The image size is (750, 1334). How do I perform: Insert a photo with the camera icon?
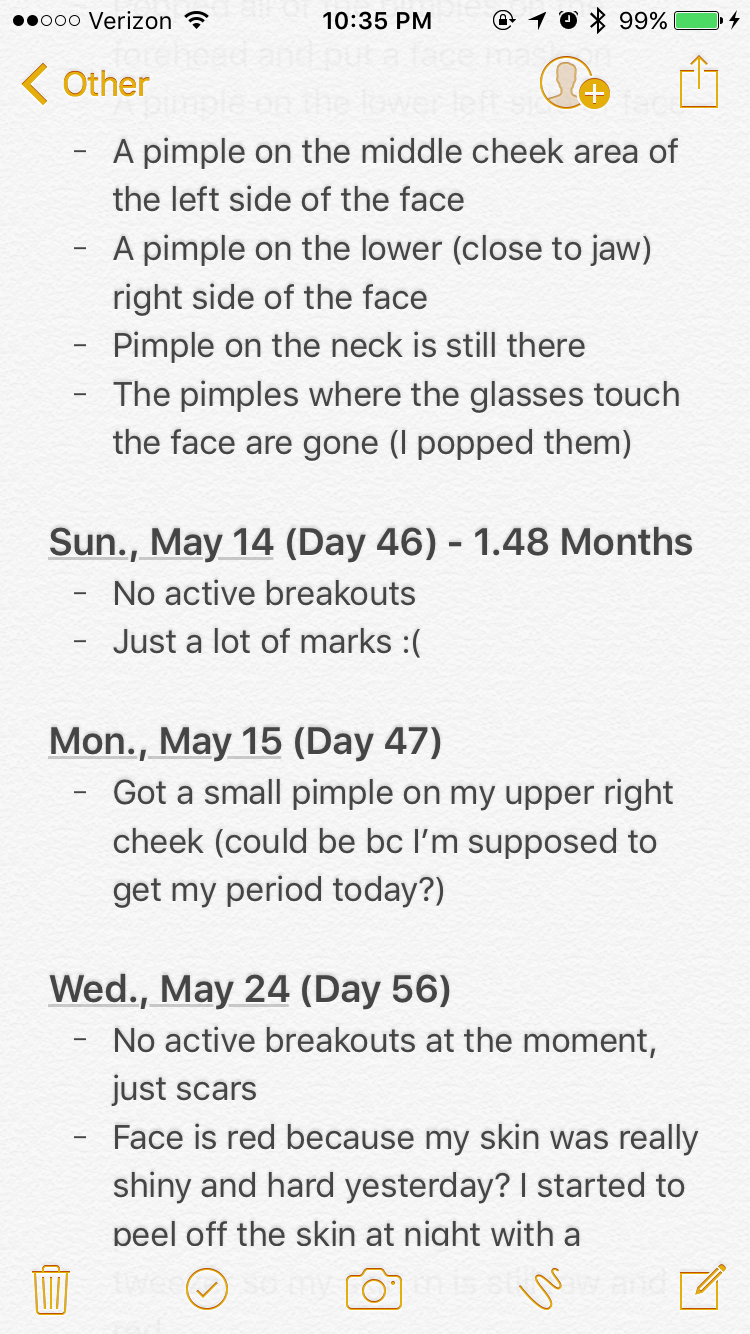point(374,1289)
